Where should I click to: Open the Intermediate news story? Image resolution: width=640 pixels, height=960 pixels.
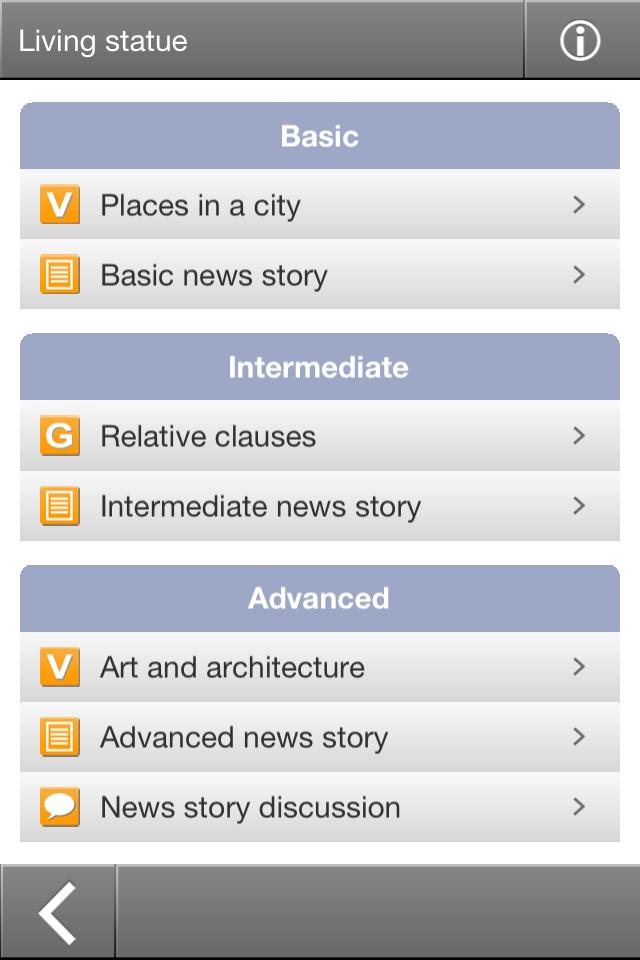click(319, 506)
